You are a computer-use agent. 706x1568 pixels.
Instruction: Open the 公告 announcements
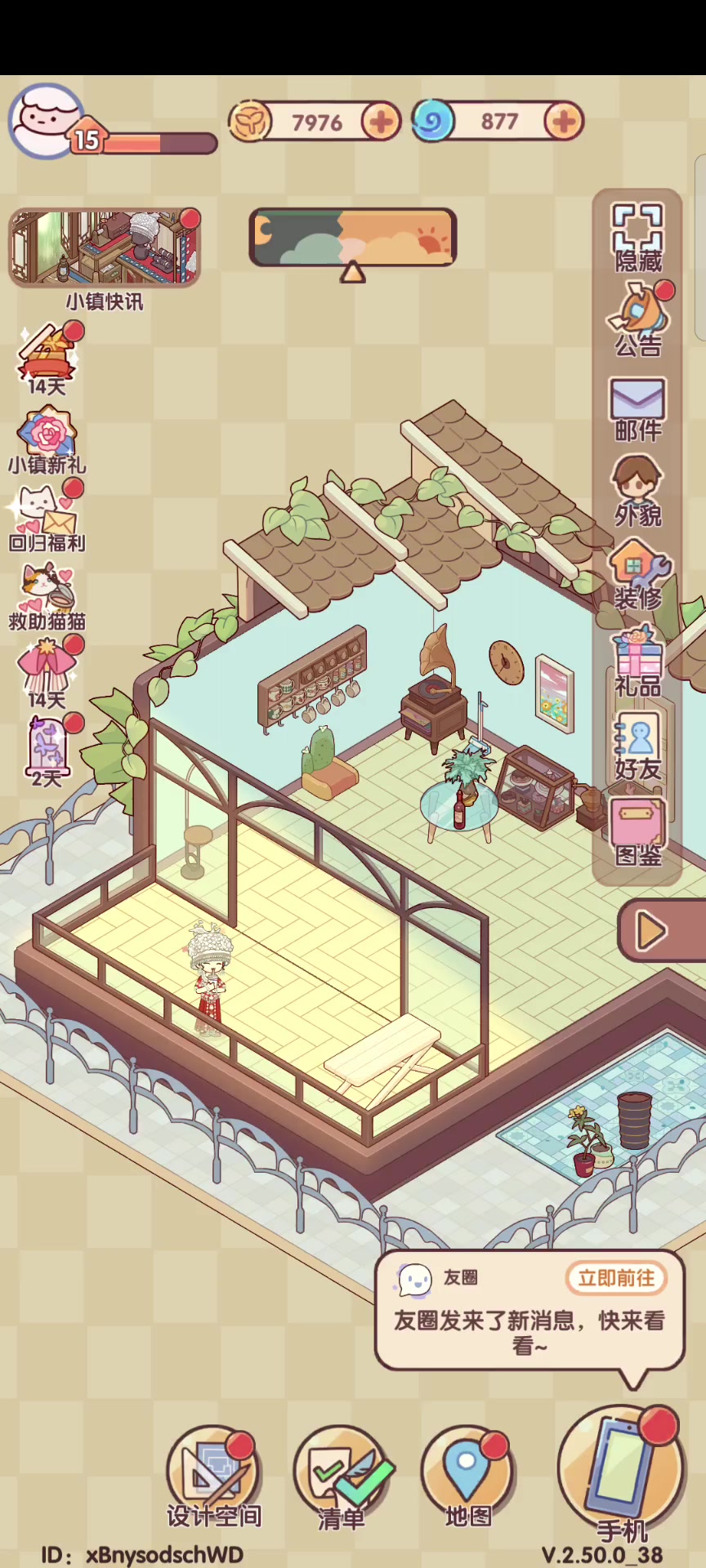point(638,320)
